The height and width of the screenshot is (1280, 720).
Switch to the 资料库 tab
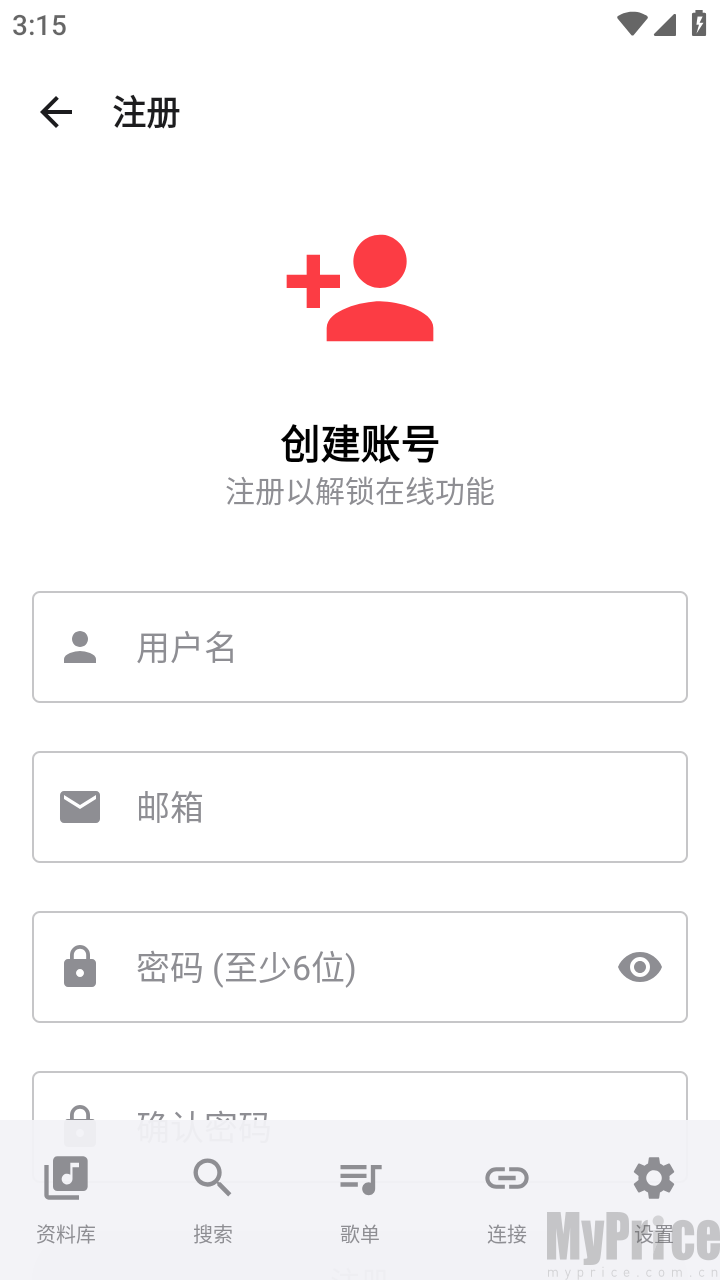(x=66, y=1198)
